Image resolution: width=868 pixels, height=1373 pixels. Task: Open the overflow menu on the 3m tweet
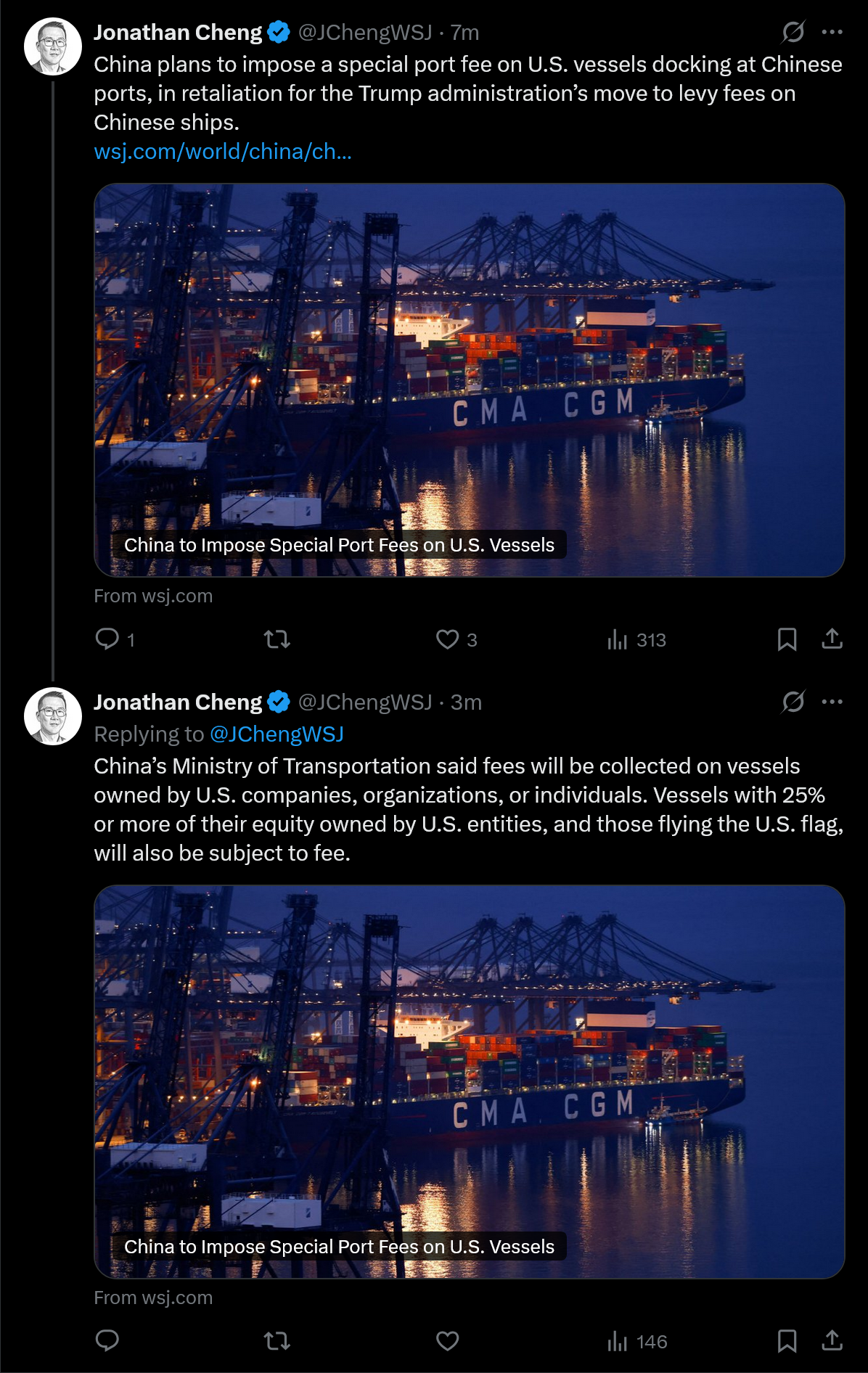pos(832,702)
